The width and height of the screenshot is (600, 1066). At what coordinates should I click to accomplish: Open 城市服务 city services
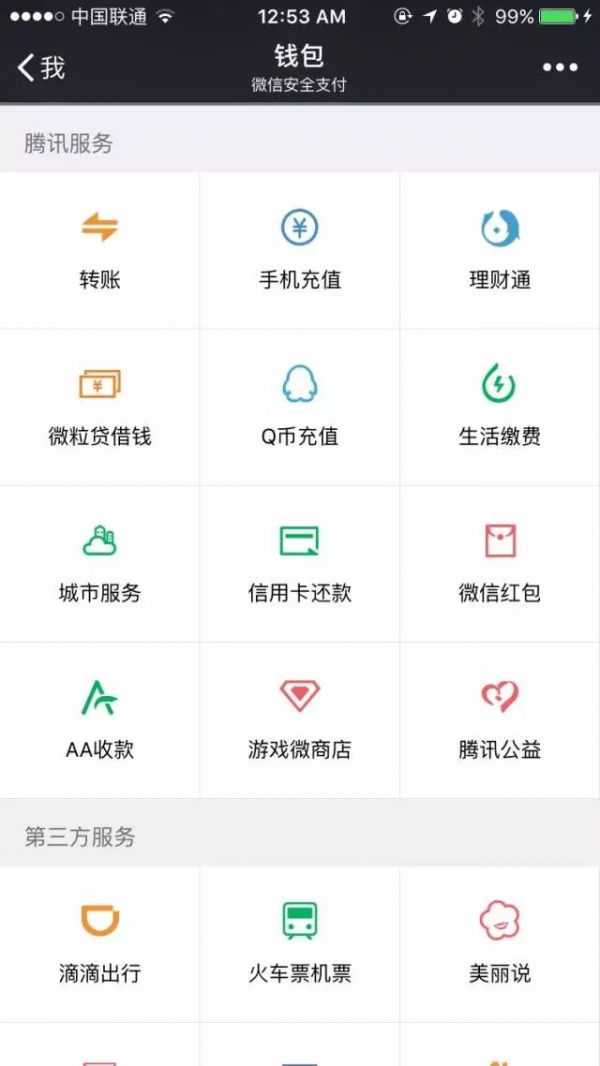click(100, 564)
